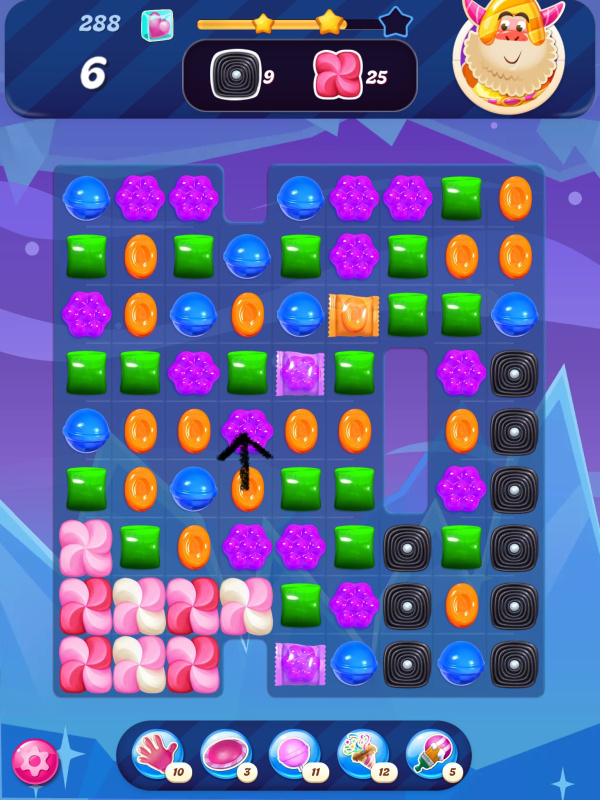Select the party popper booster with 12
Image resolution: width=600 pixels, height=800 pixels.
pos(362,755)
